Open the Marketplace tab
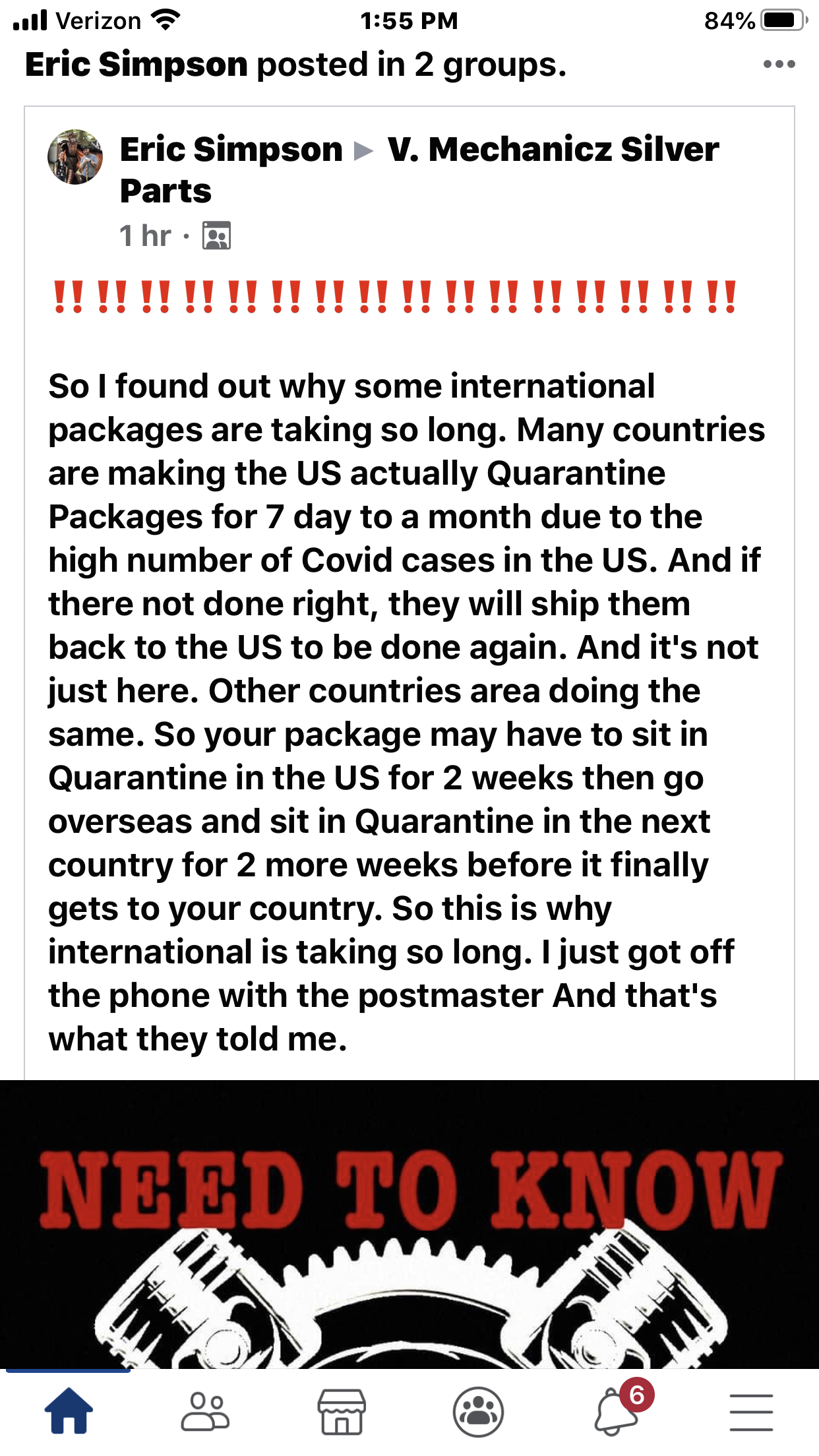Screen dimensions: 819x1456 pos(342,1411)
